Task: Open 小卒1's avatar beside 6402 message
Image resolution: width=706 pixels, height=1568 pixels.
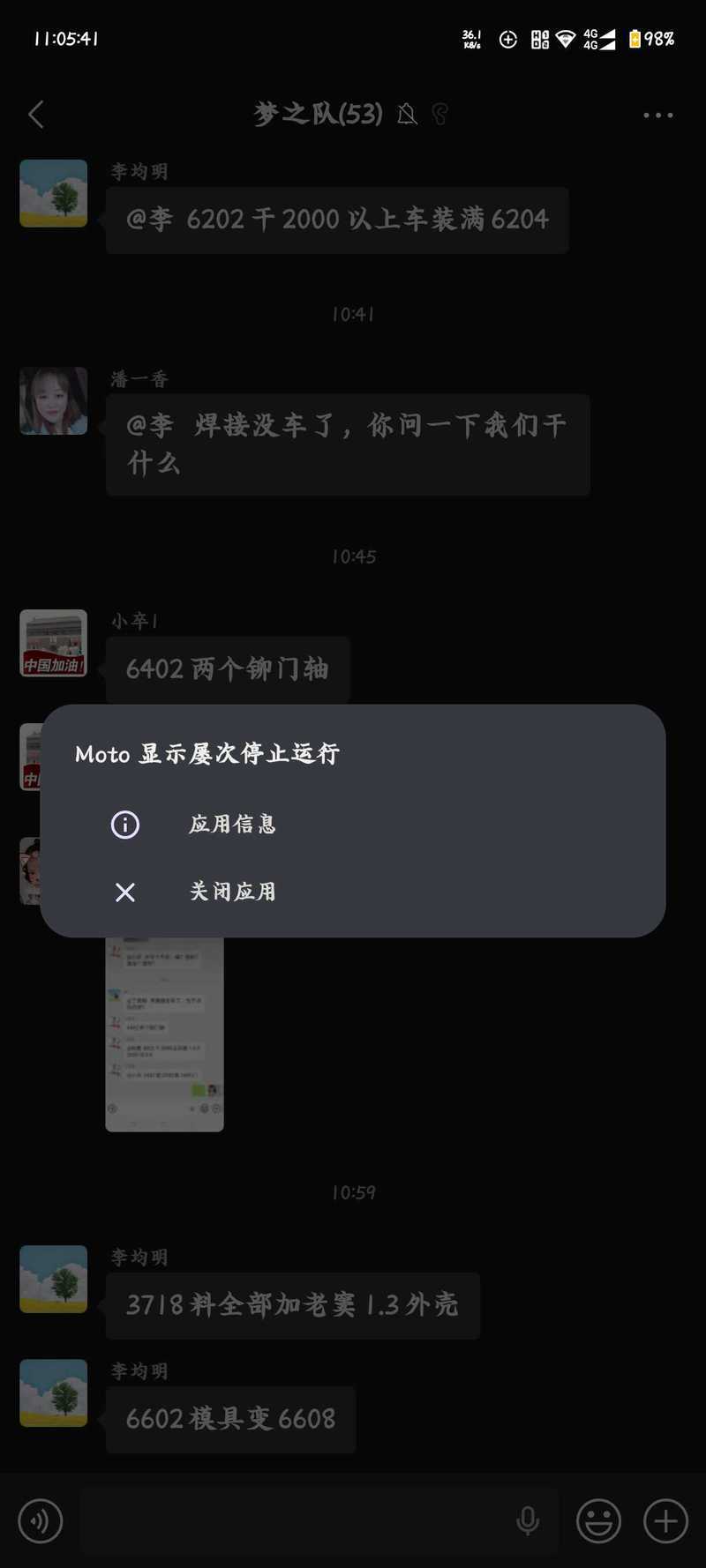Action: (54, 643)
